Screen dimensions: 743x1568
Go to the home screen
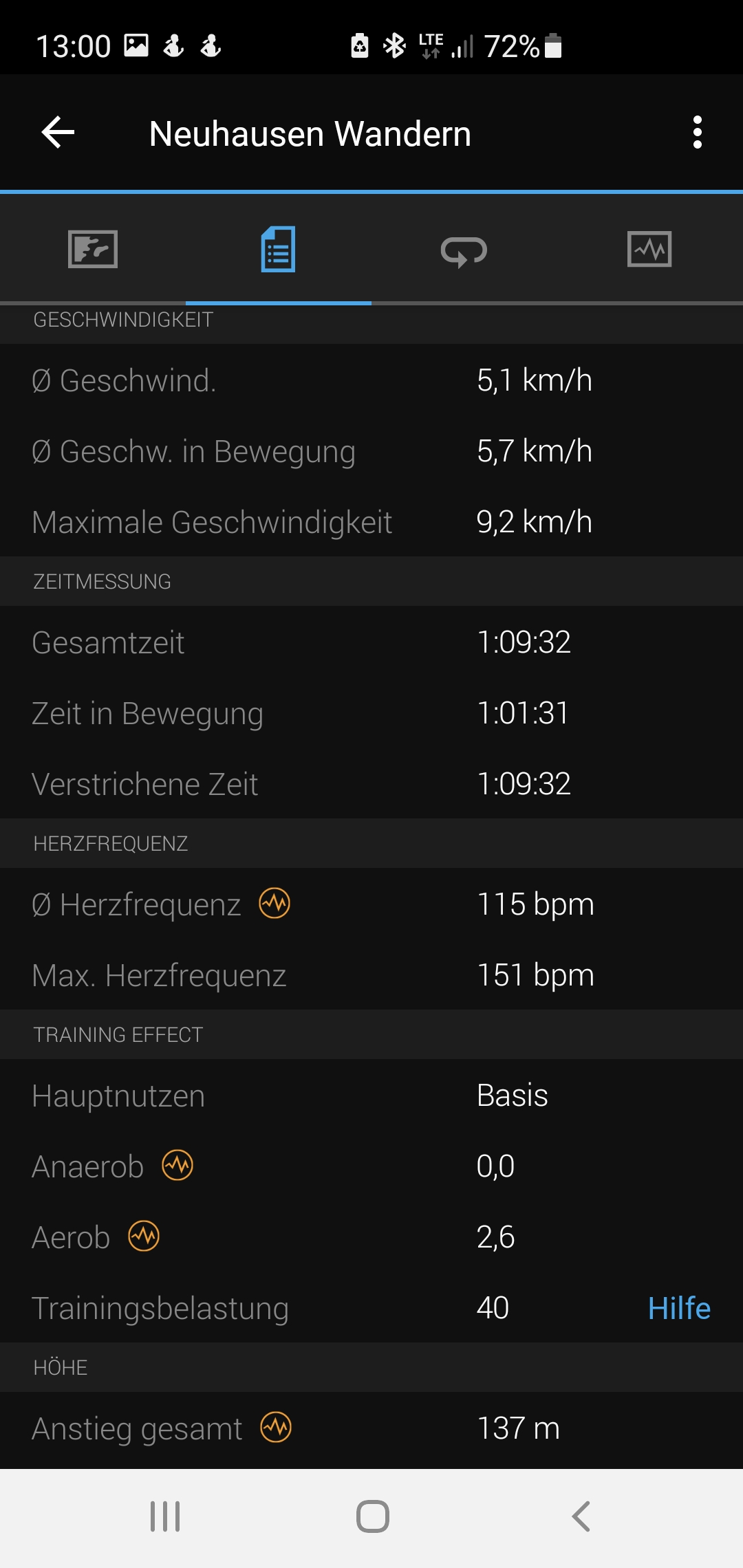[373, 1516]
